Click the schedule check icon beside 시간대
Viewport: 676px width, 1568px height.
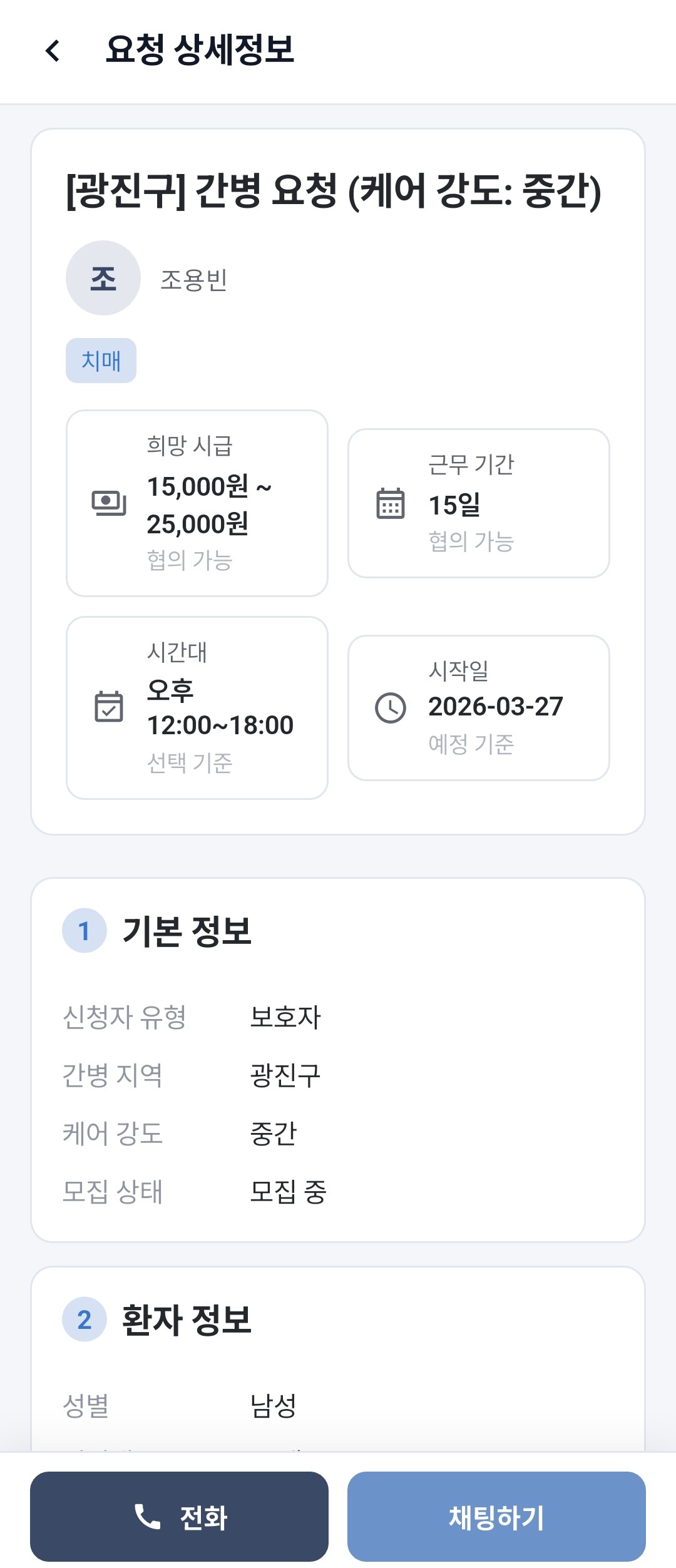click(x=106, y=707)
